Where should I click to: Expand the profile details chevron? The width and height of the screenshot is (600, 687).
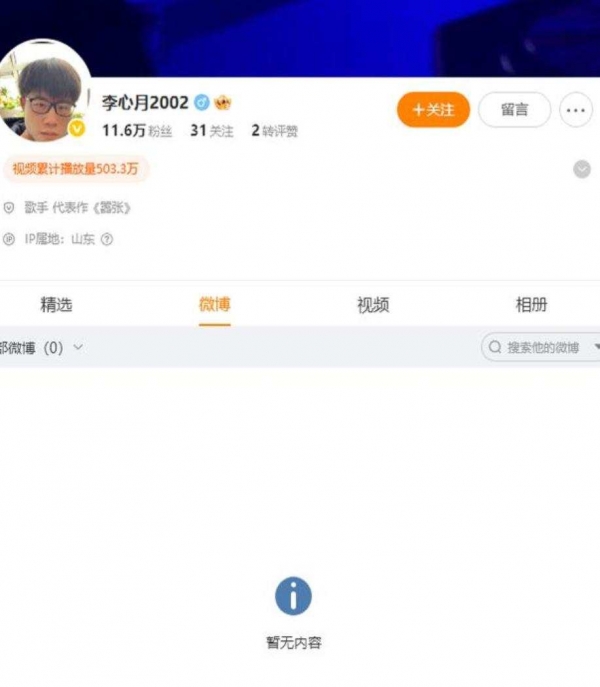582,170
